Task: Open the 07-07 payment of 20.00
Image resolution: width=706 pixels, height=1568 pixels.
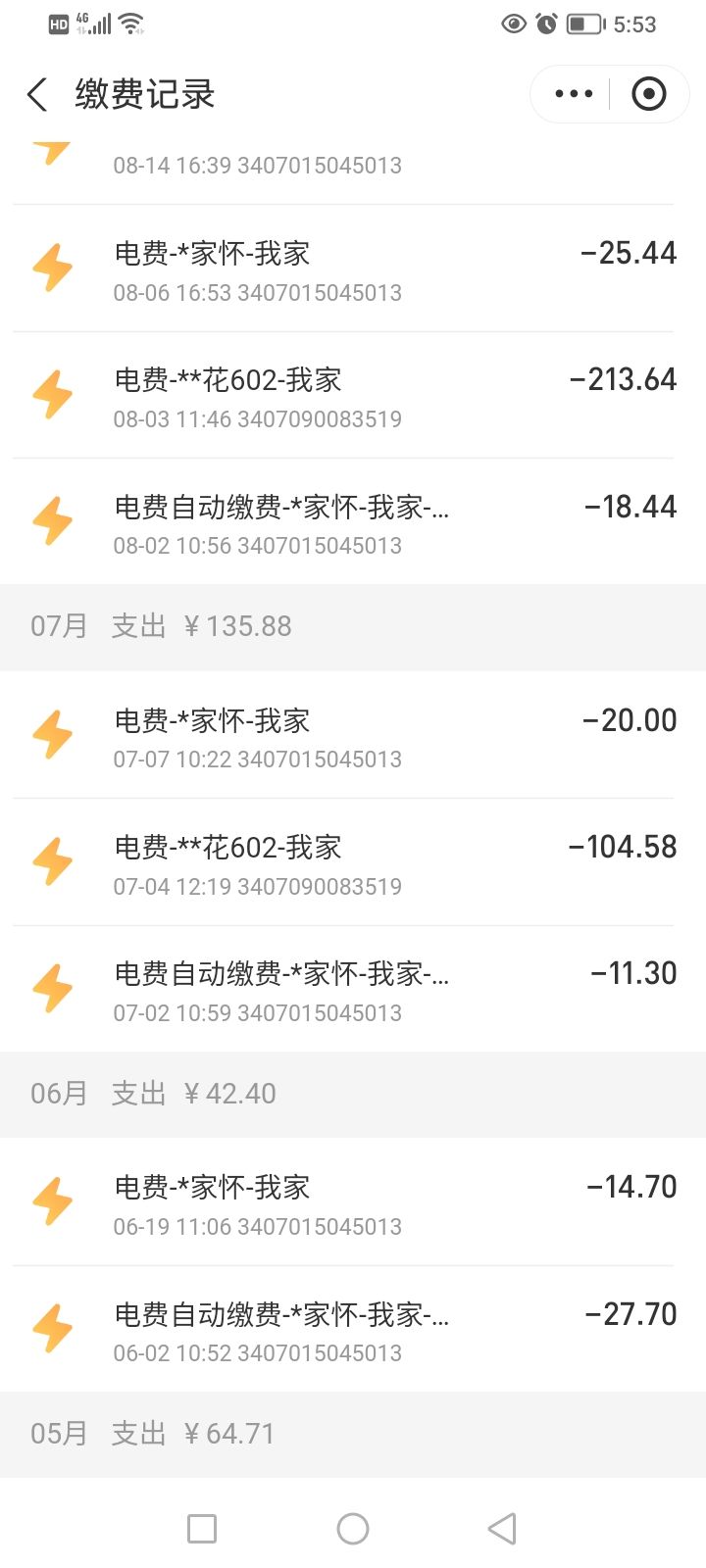Action: (x=353, y=735)
